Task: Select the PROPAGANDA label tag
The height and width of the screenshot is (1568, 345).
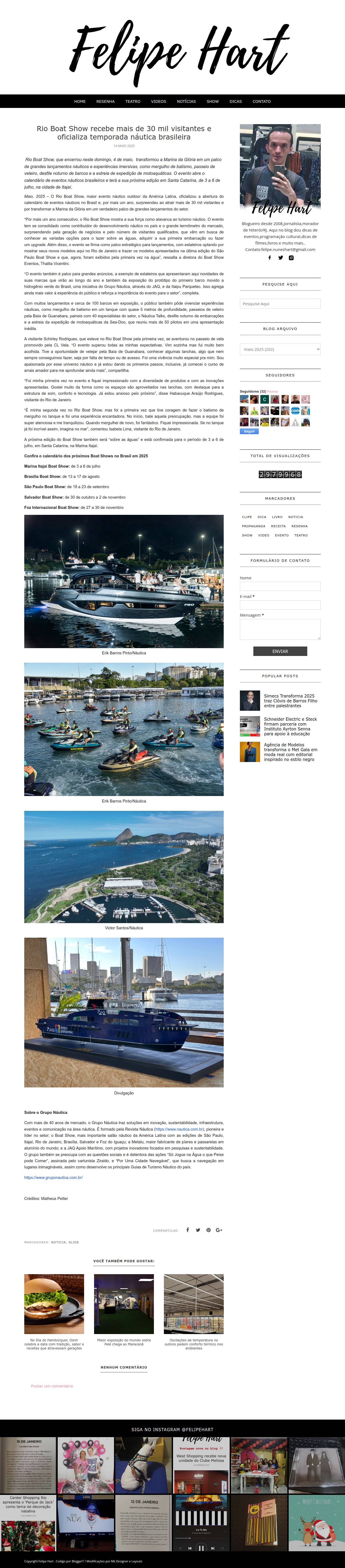Action: click(253, 526)
